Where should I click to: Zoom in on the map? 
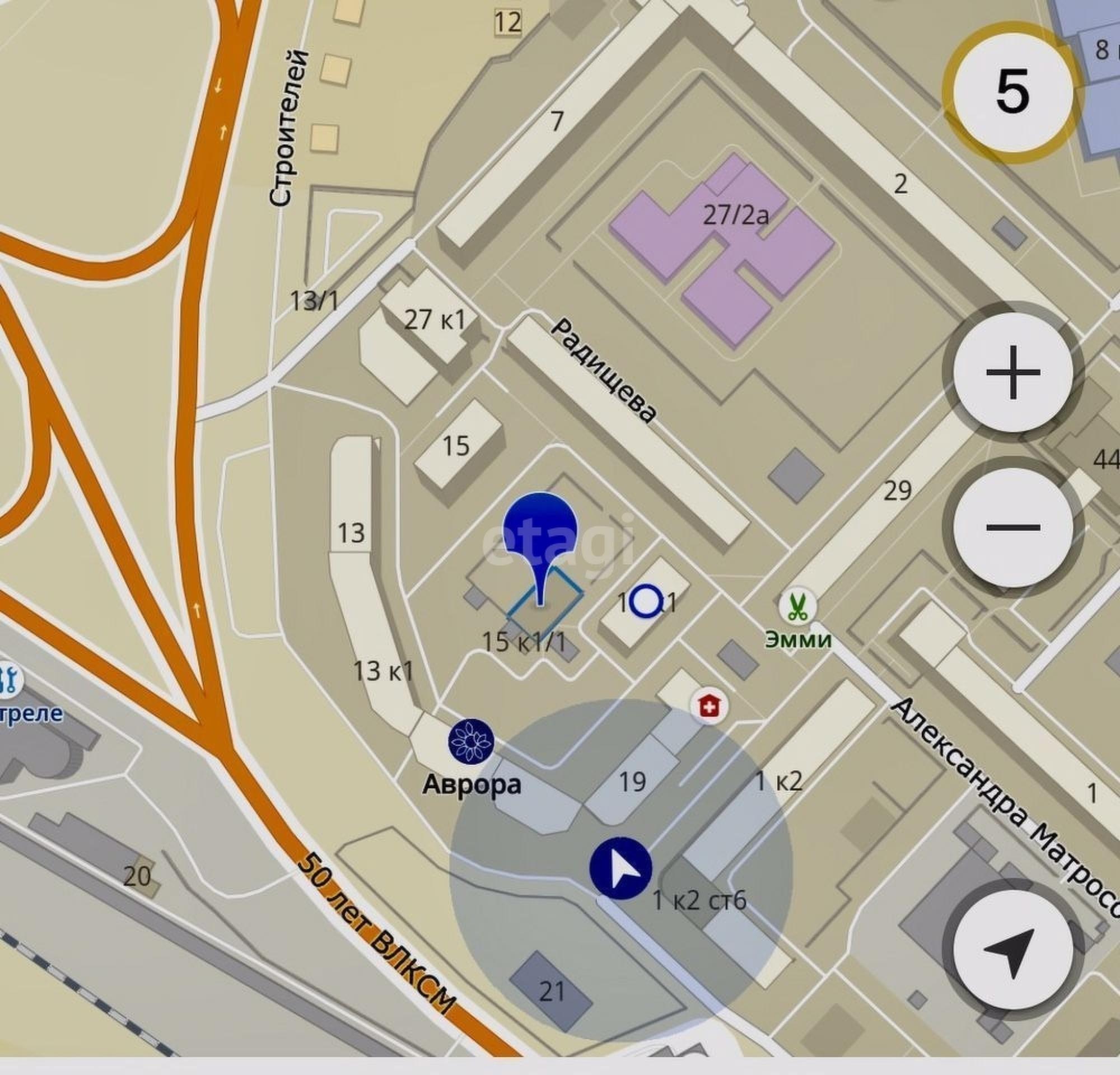[1012, 373]
